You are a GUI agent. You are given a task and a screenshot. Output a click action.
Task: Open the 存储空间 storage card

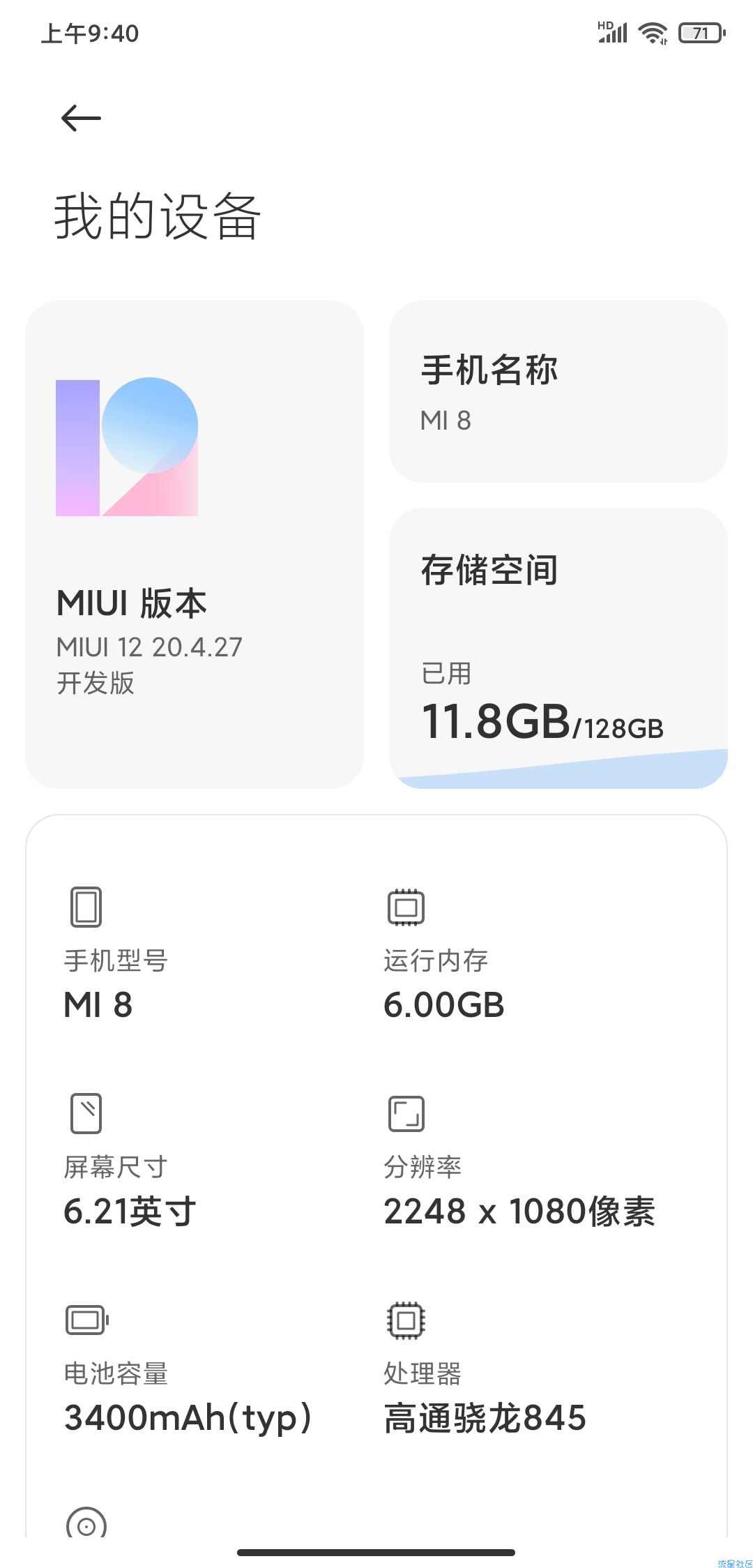coord(558,649)
